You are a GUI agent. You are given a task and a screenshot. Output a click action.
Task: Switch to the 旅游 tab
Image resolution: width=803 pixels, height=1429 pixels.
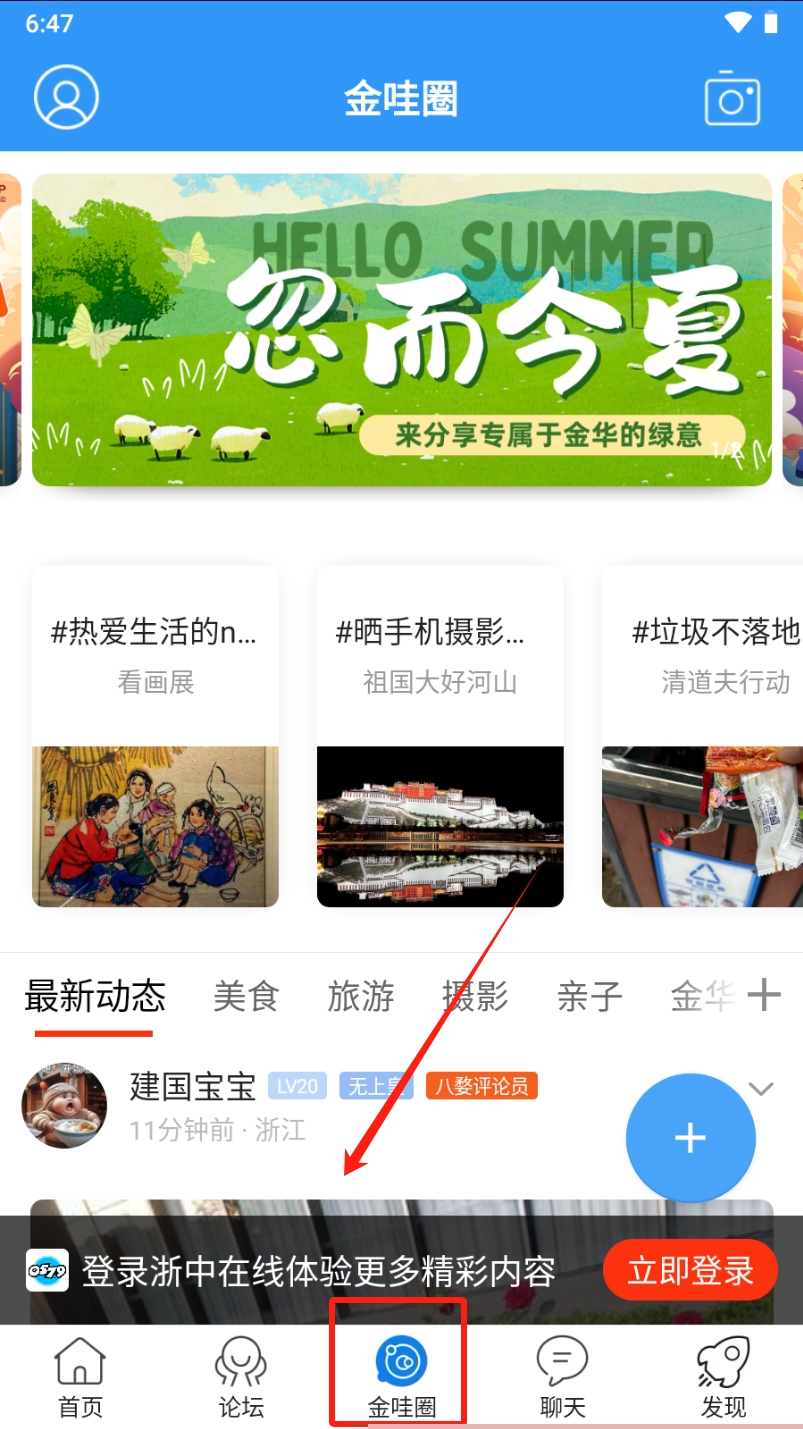[x=361, y=996]
